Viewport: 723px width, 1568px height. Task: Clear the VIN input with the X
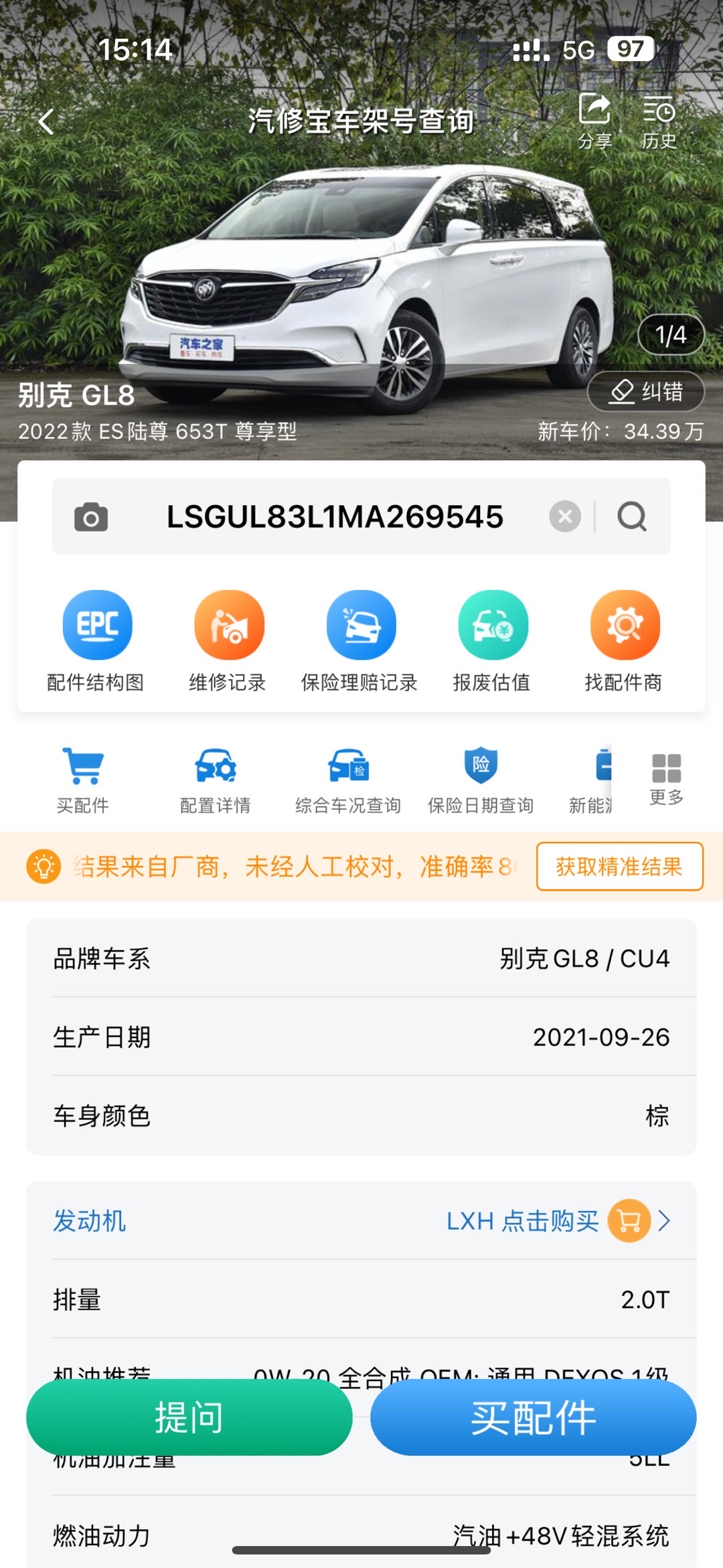coord(565,516)
